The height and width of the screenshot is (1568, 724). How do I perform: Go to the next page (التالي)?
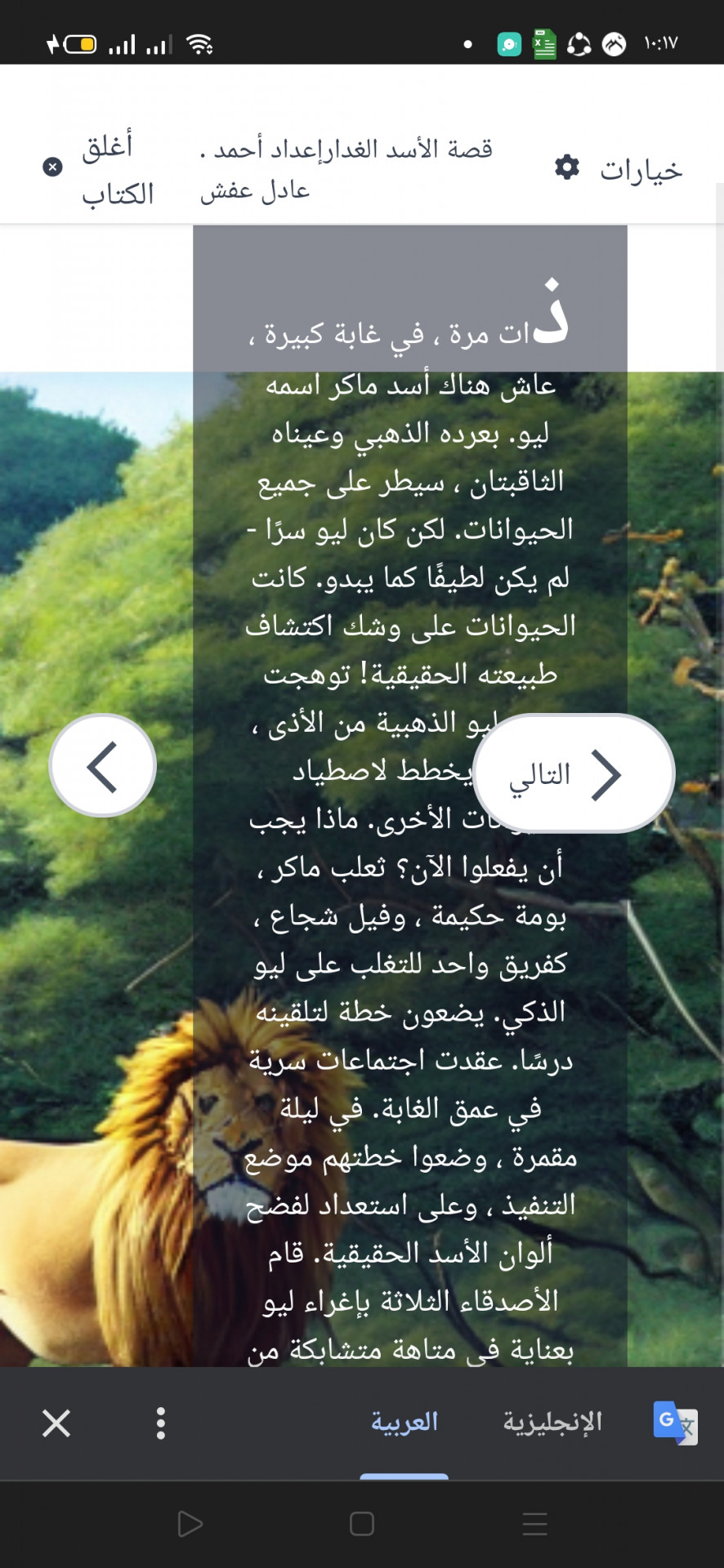(x=574, y=773)
